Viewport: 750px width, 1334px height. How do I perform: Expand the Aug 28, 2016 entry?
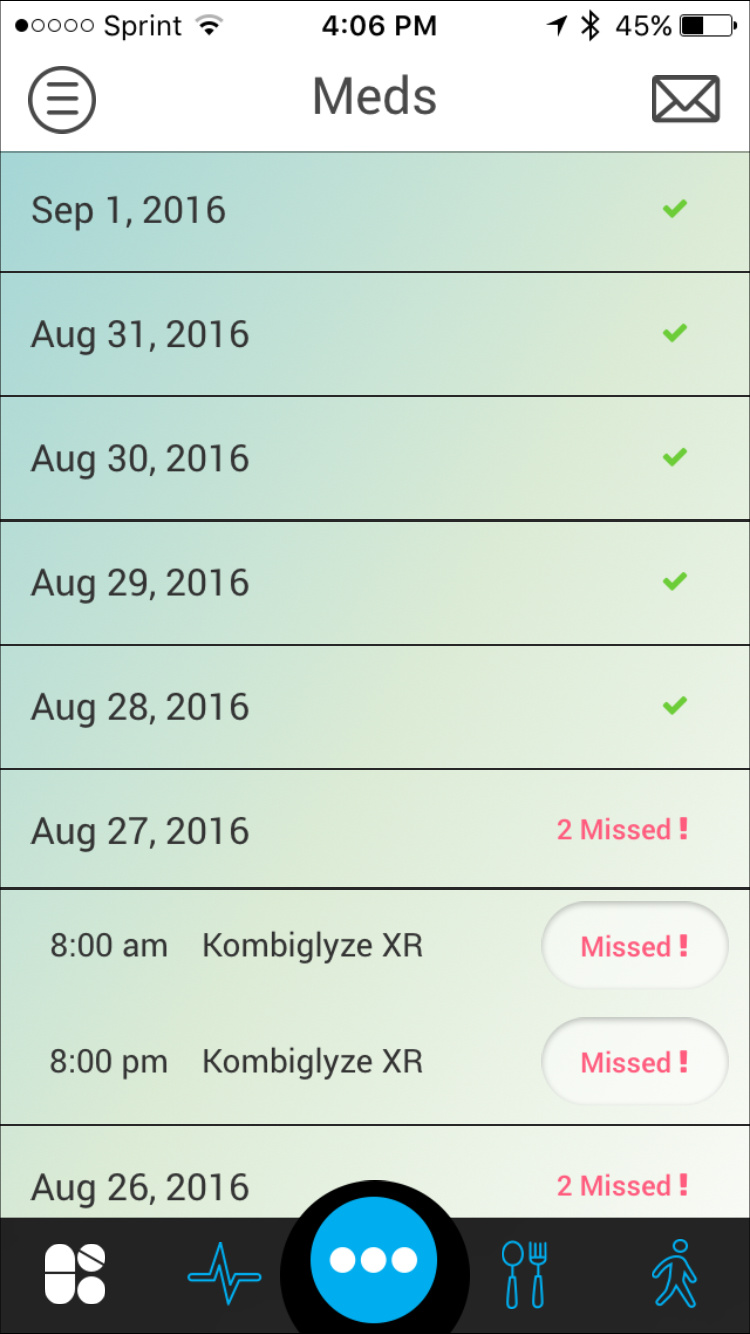point(375,707)
